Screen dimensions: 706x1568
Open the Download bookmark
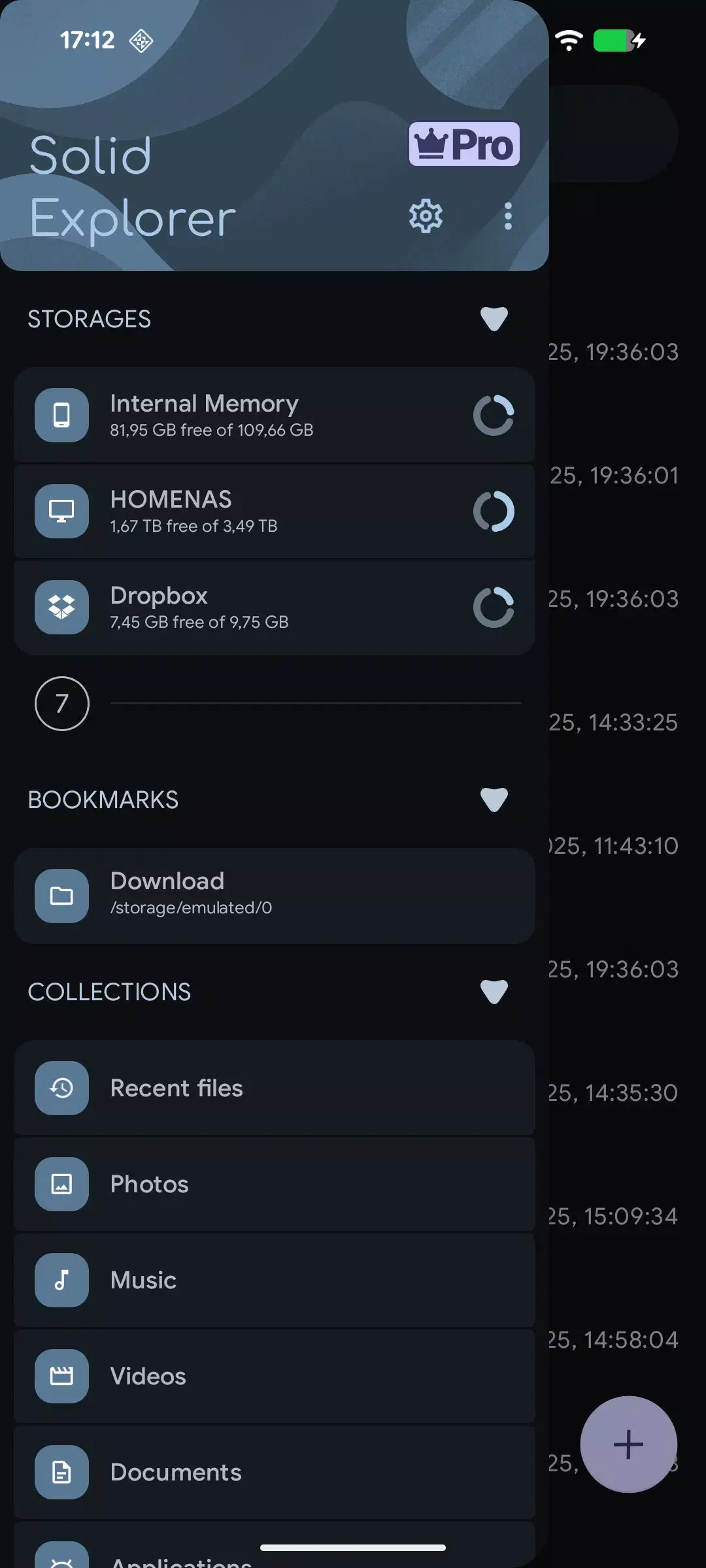pos(275,896)
